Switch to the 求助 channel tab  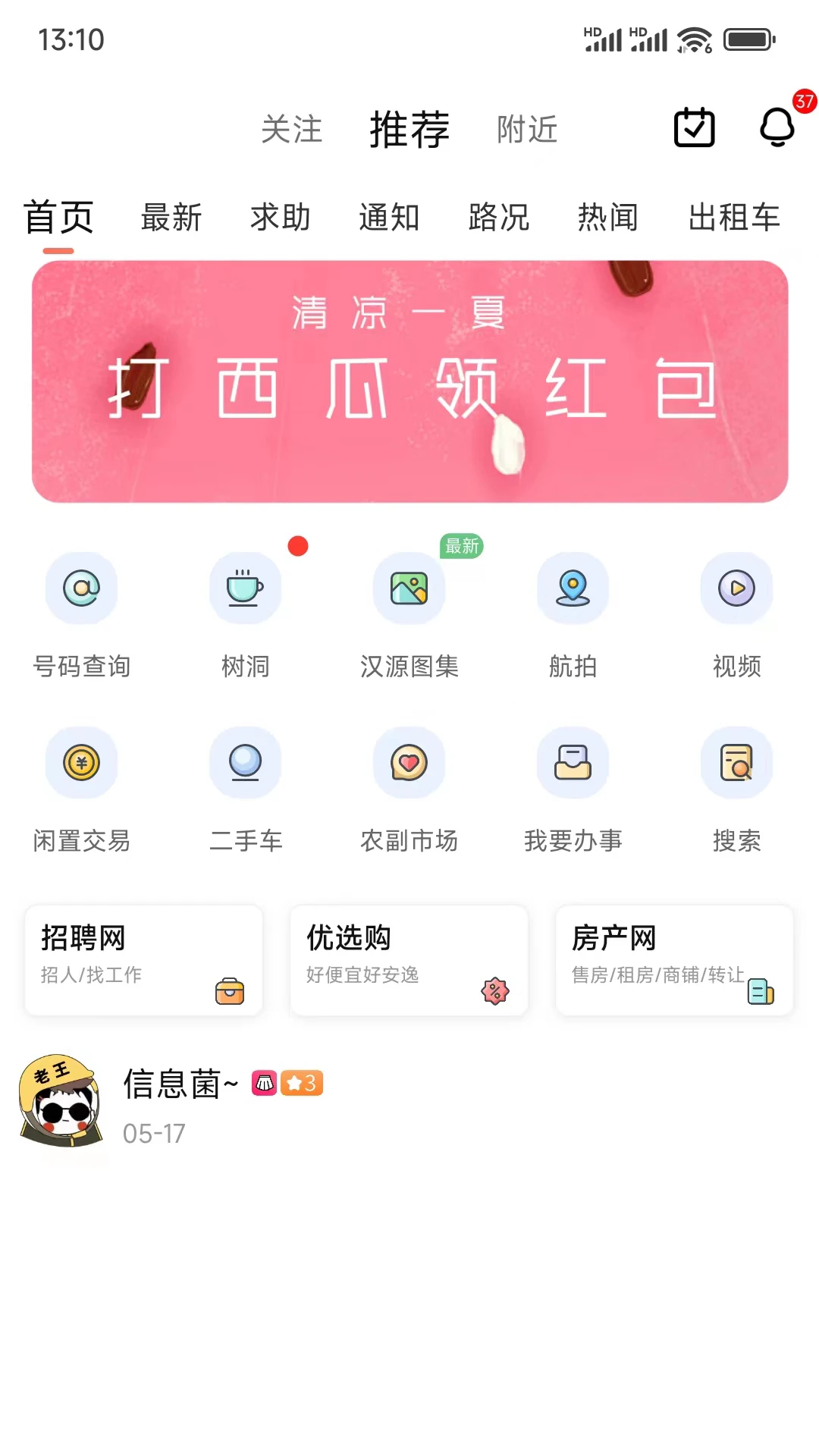[280, 218]
